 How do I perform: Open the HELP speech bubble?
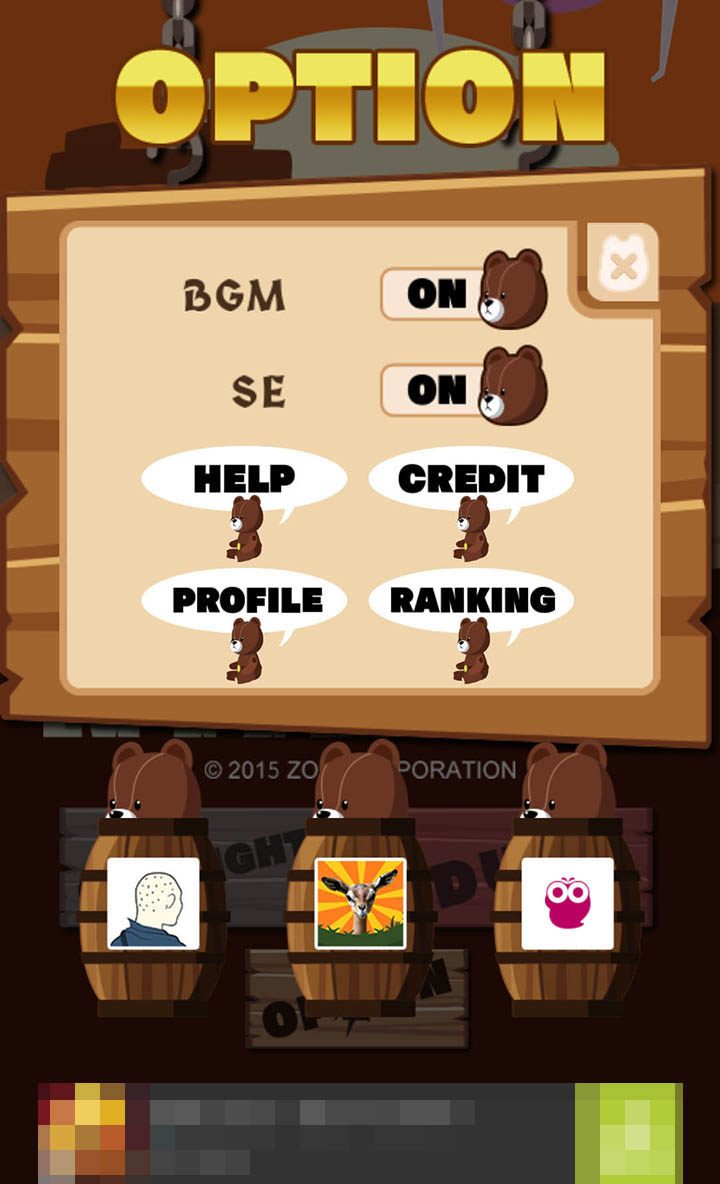(x=244, y=480)
